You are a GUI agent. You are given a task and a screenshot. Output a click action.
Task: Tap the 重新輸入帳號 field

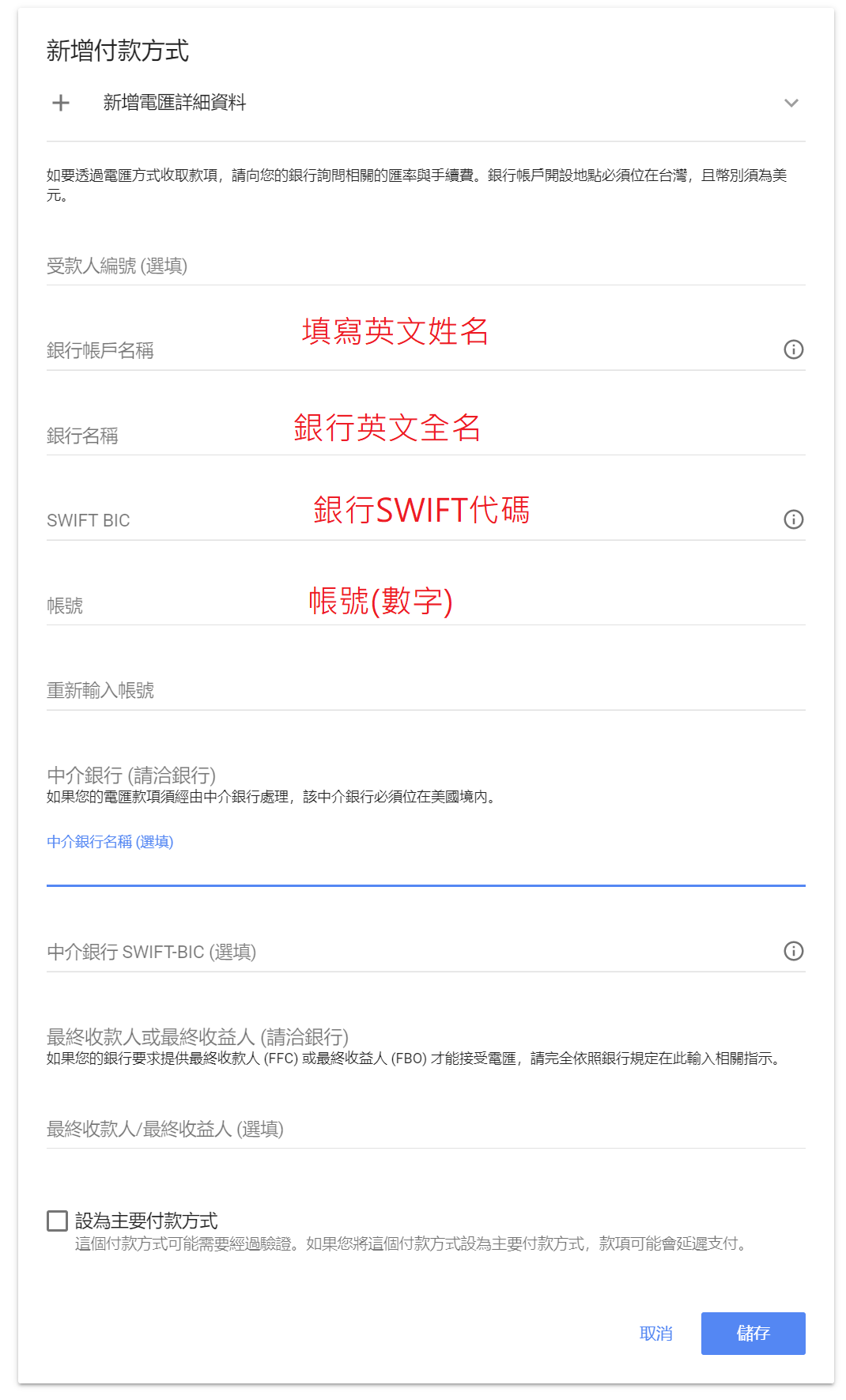click(425, 690)
